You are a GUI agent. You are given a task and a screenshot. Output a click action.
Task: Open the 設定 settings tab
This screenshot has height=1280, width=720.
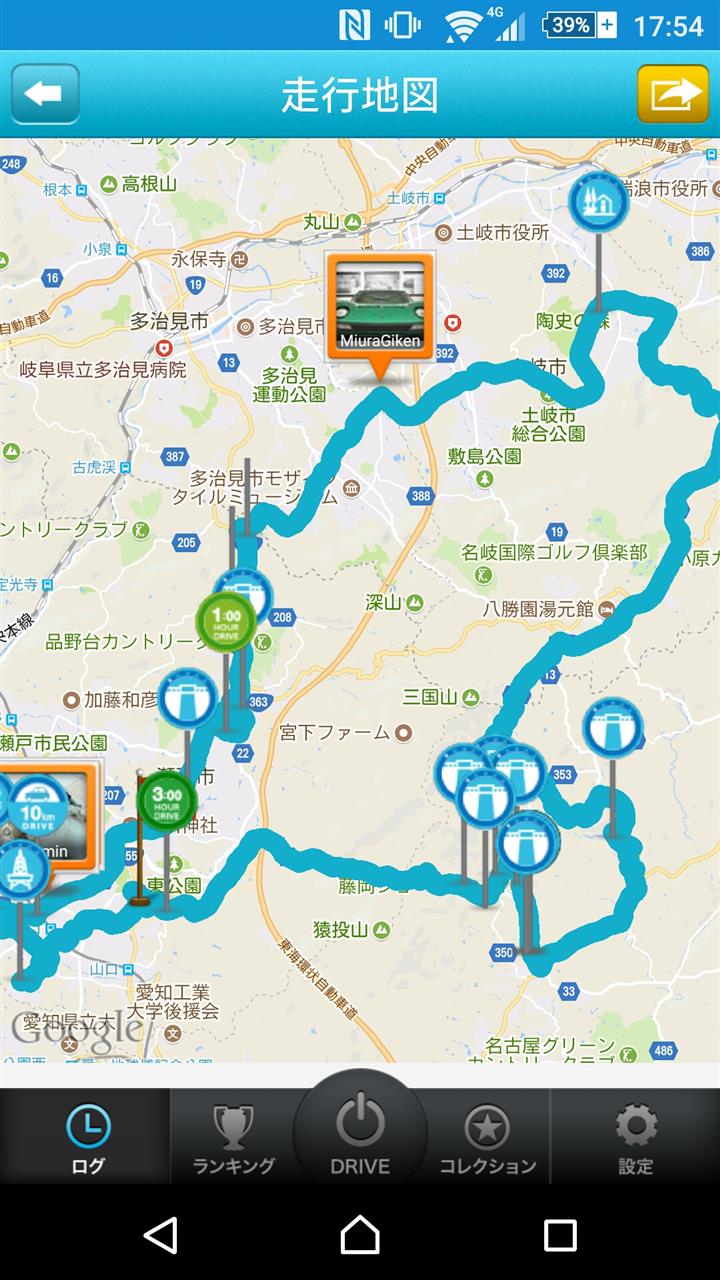pos(636,1138)
